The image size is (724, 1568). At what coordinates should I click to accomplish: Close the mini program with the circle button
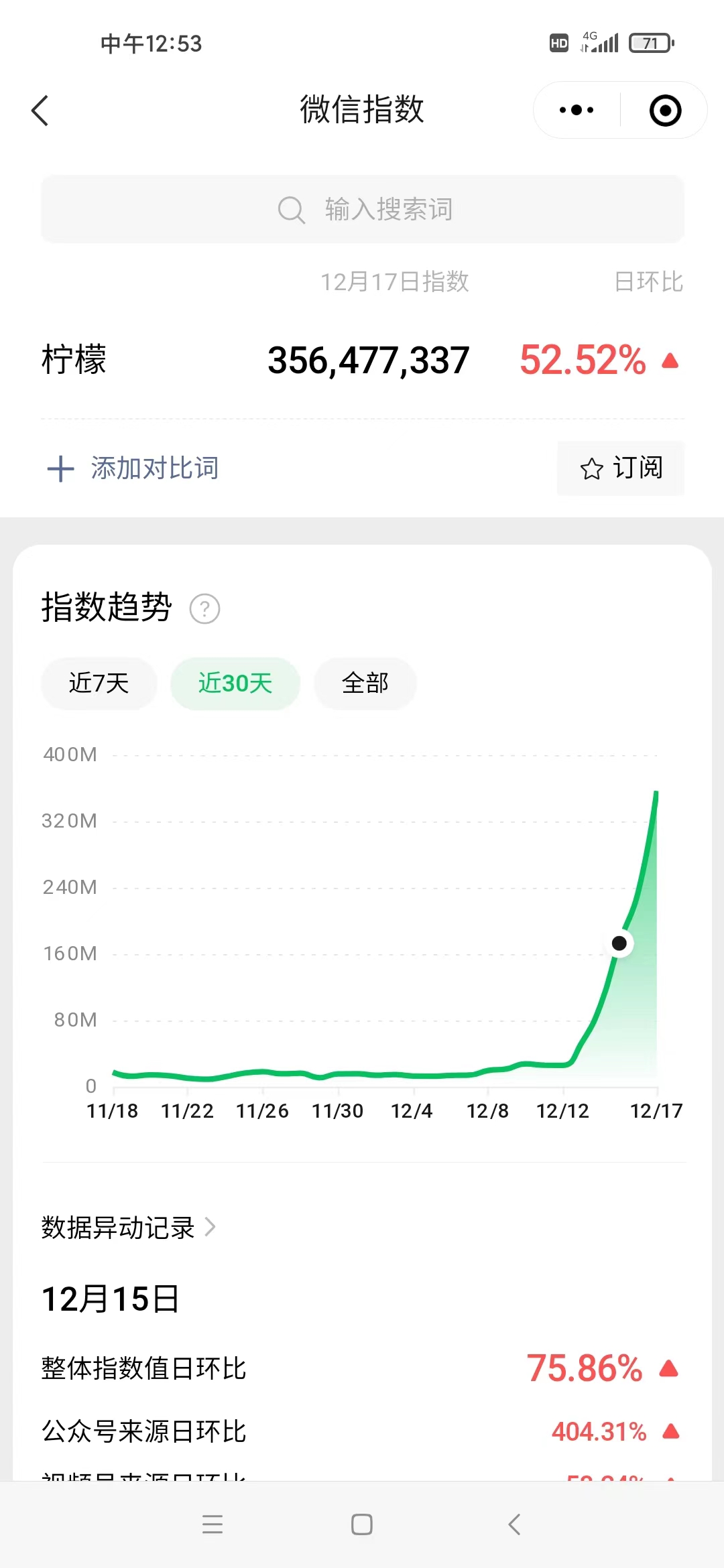(x=665, y=111)
